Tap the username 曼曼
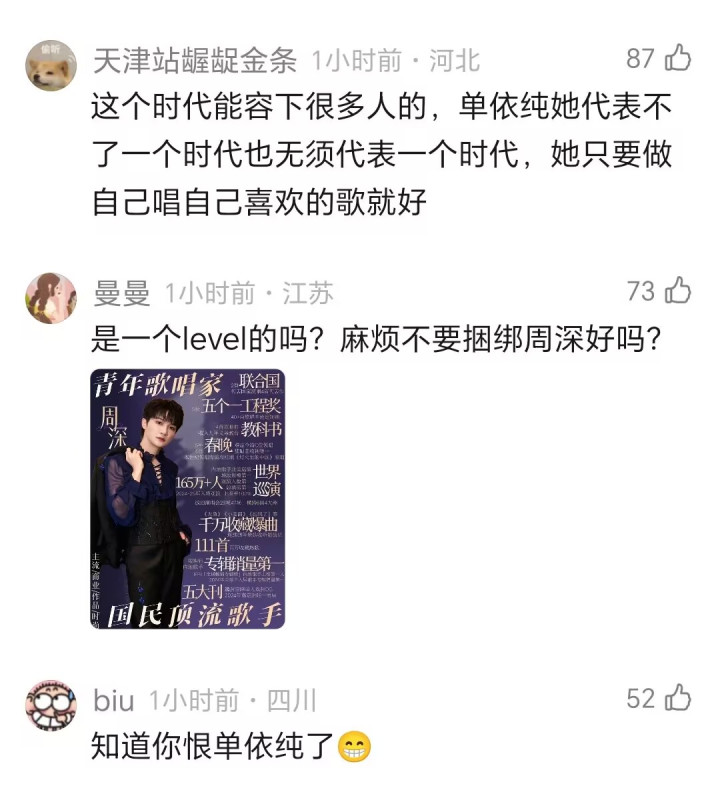Image resolution: width=720 pixels, height=786 pixels. coord(121,293)
